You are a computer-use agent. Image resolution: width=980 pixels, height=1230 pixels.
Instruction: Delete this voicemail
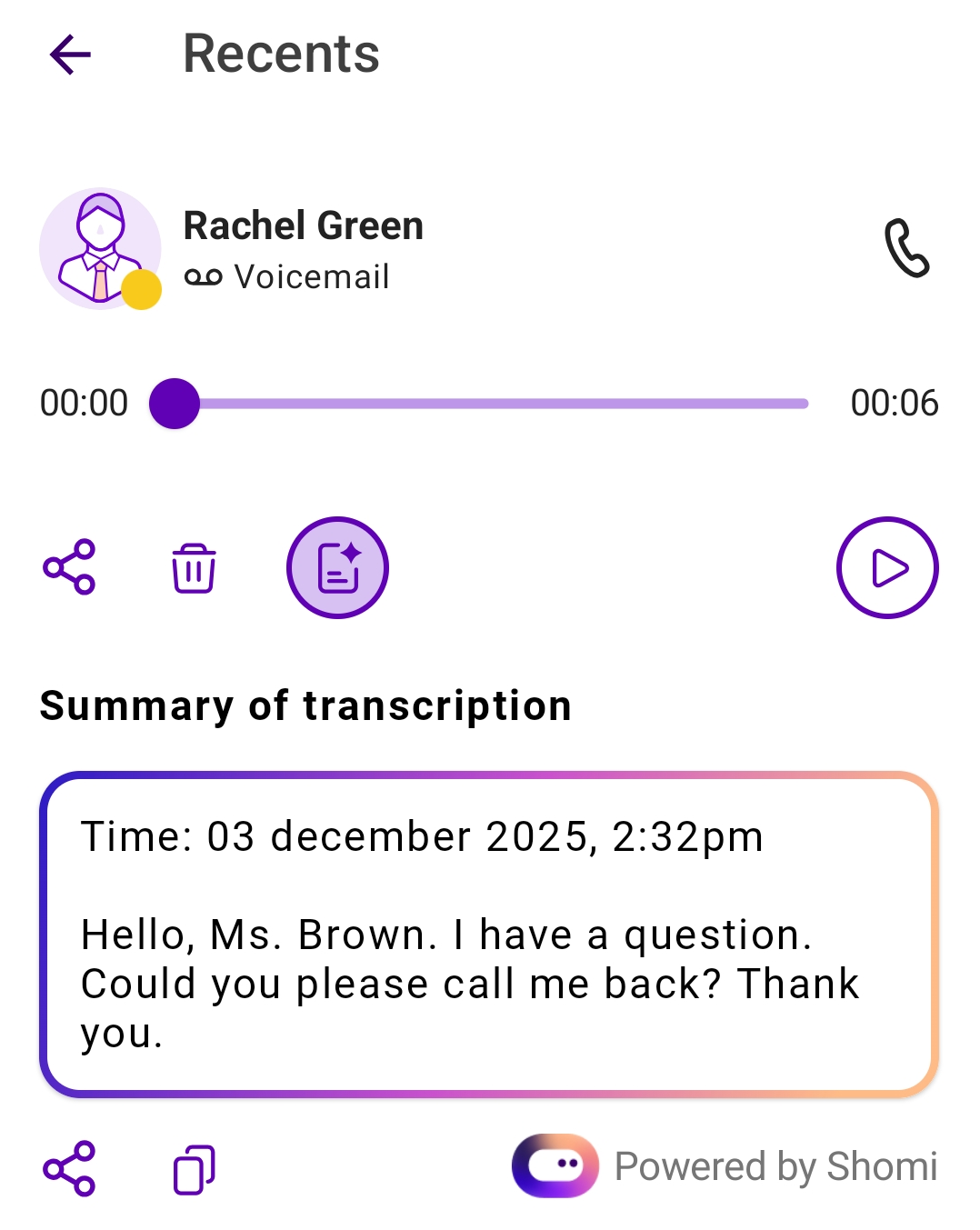194,568
